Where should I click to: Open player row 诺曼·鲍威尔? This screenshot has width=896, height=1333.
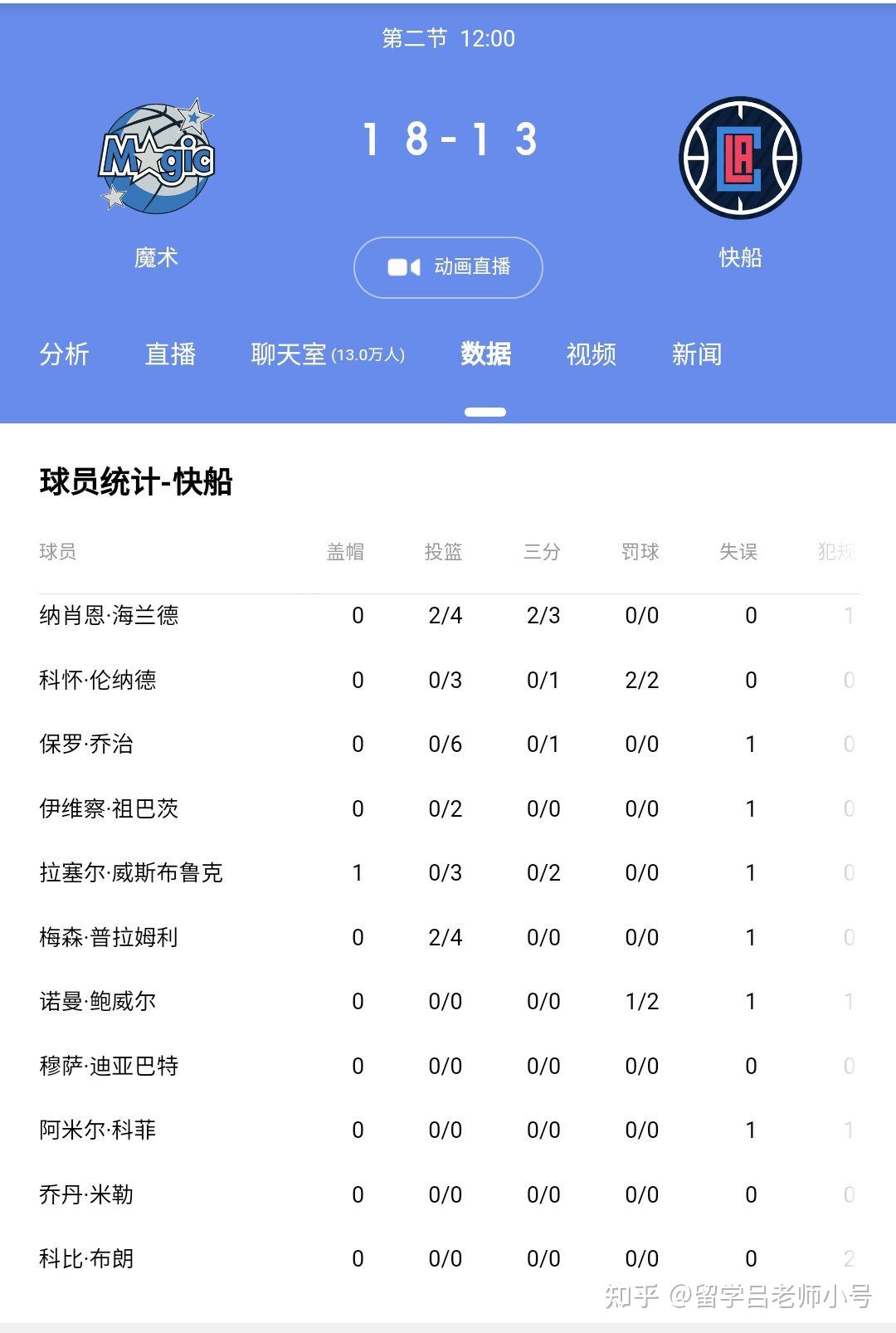click(98, 1001)
